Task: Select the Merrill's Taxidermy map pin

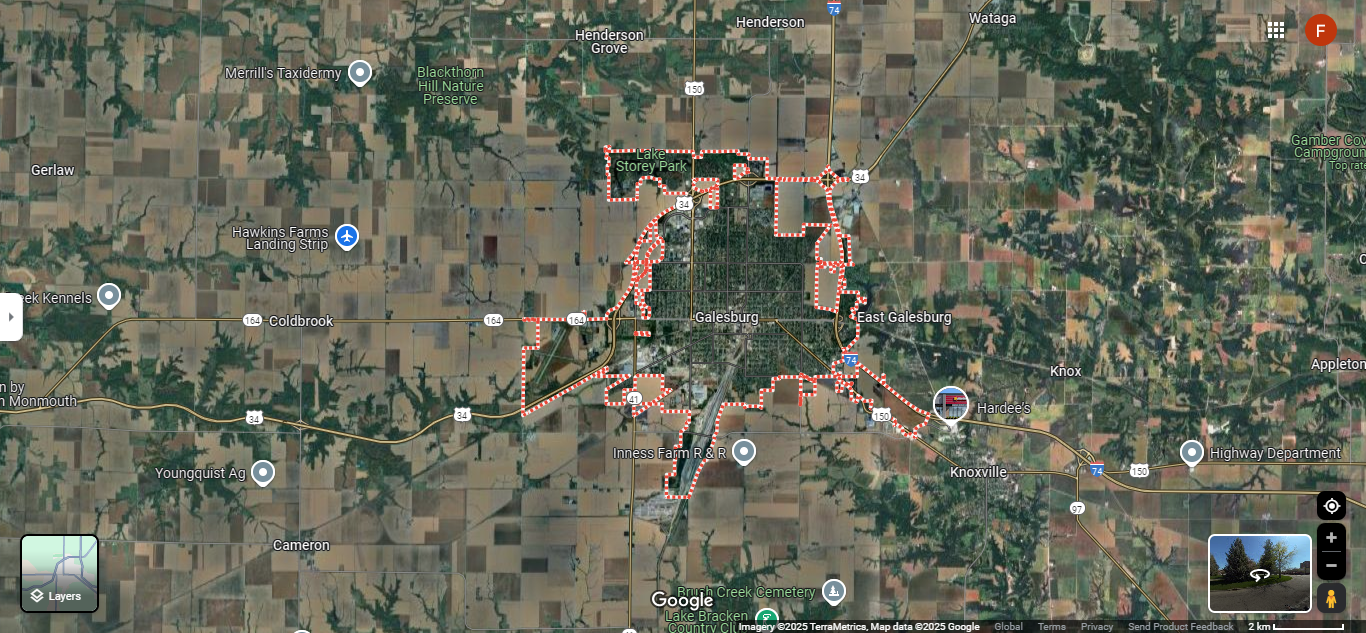Action: 359,72
